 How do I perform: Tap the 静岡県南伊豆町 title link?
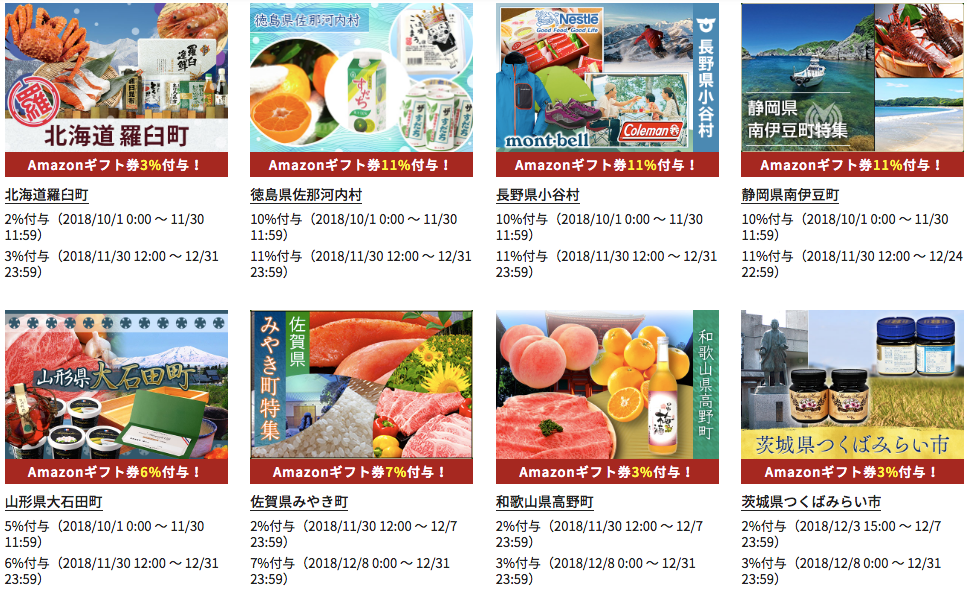790,195
